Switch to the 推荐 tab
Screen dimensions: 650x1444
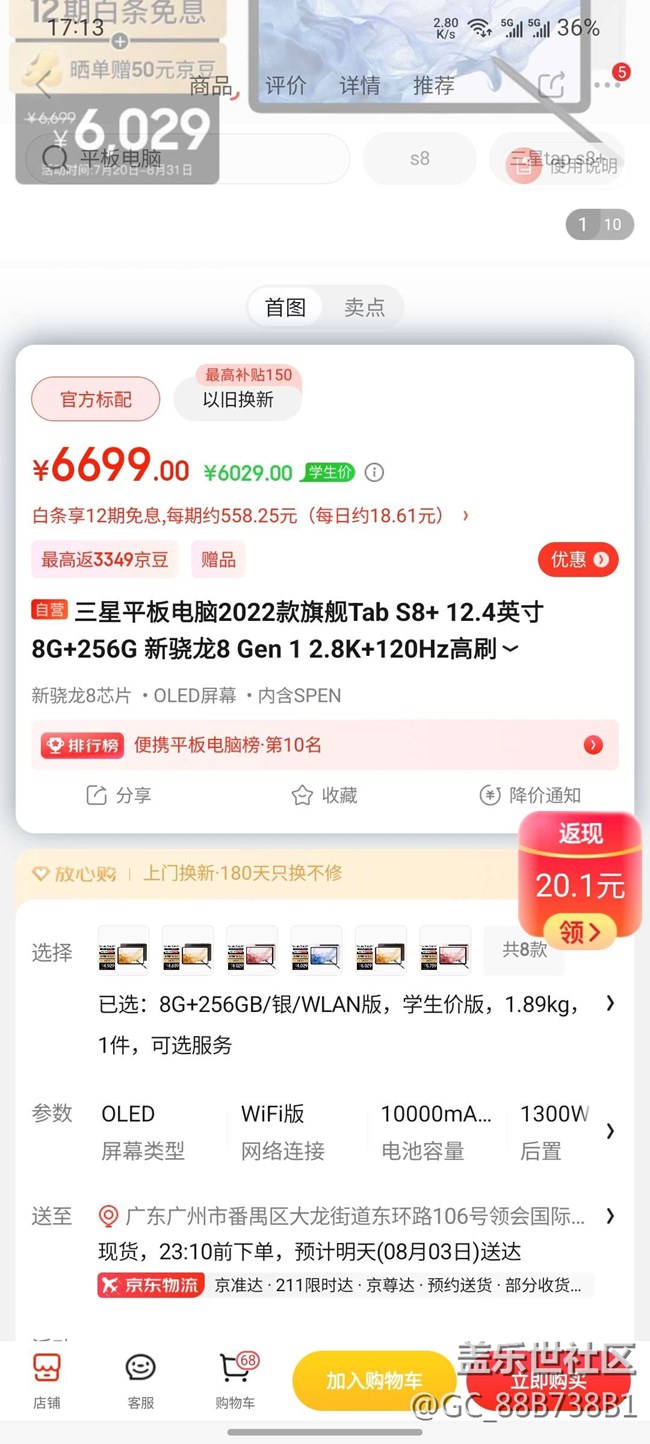(x=433, y=86)
